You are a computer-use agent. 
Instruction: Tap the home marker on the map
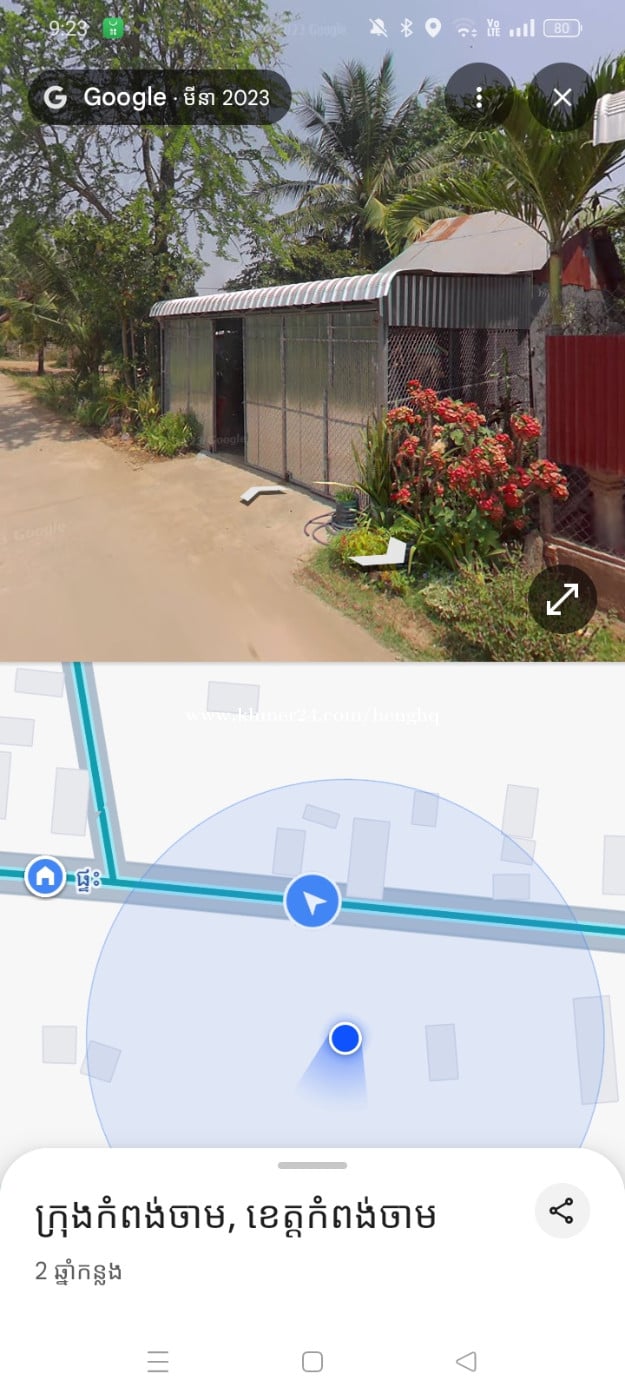pyautogui.click(x=45, y=877)
